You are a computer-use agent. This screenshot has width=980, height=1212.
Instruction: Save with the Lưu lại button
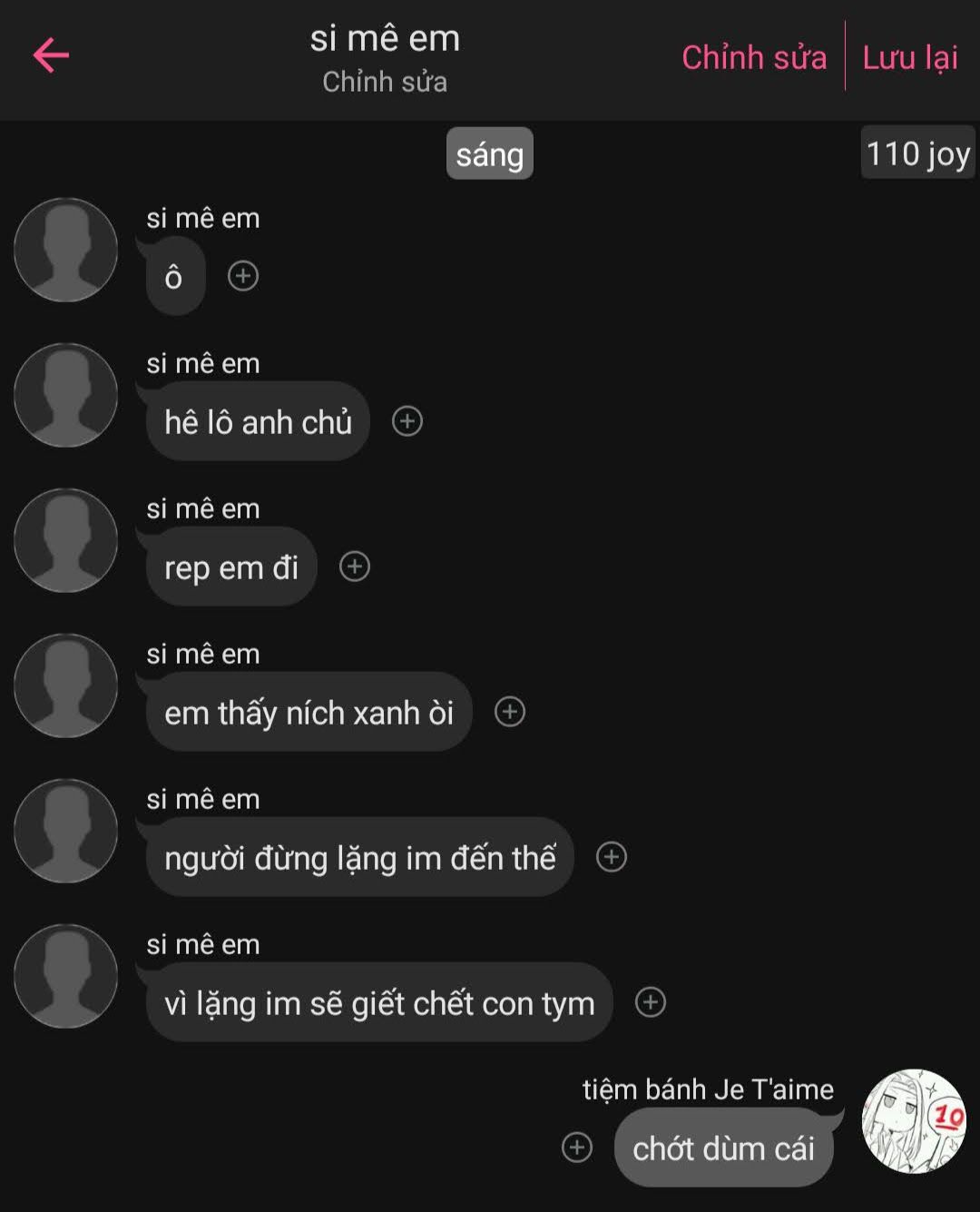909,57
